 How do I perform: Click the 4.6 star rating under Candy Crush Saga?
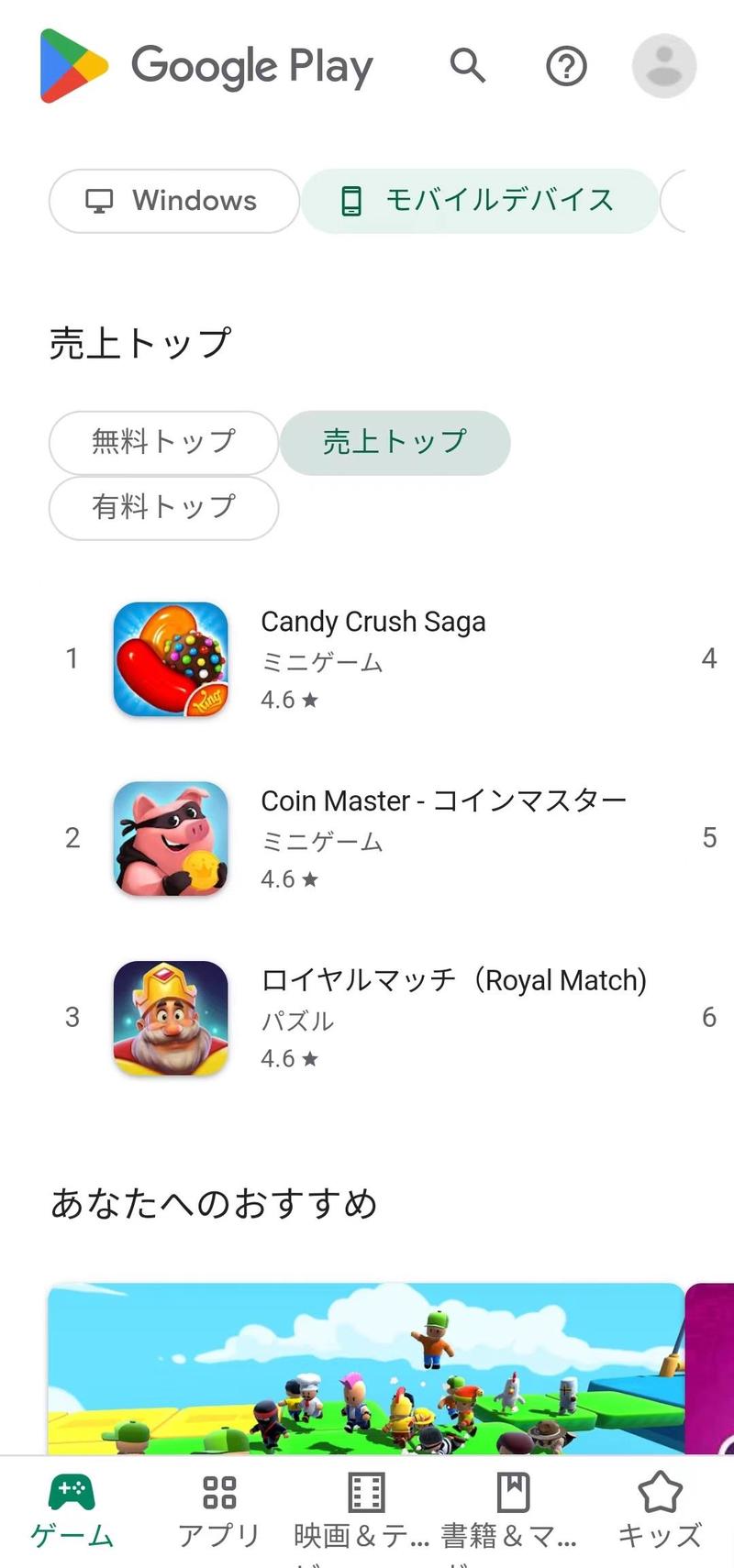[x=289, y=700]
